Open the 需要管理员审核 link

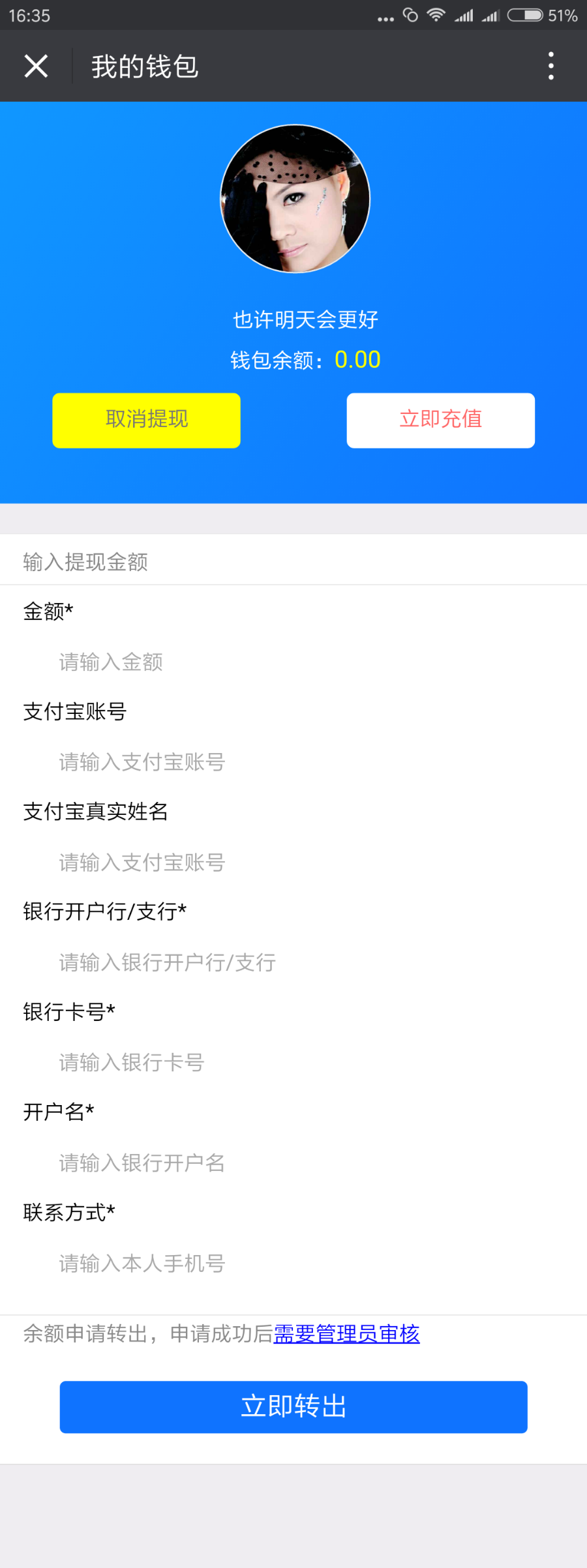click(x=346, y=1334)
